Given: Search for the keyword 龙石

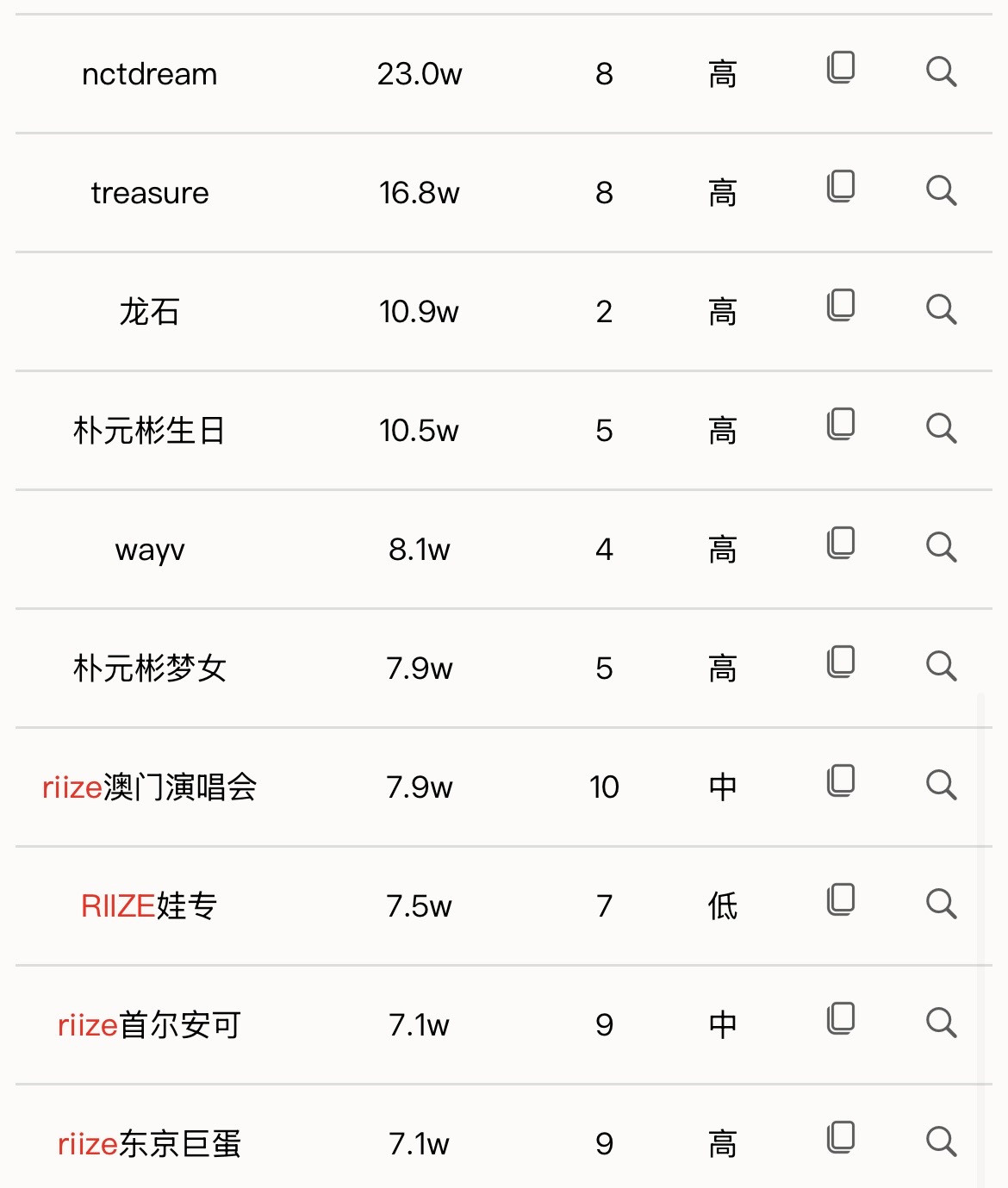Looking at the screenshot, I should pyautogui.click(x=941, y=309).
